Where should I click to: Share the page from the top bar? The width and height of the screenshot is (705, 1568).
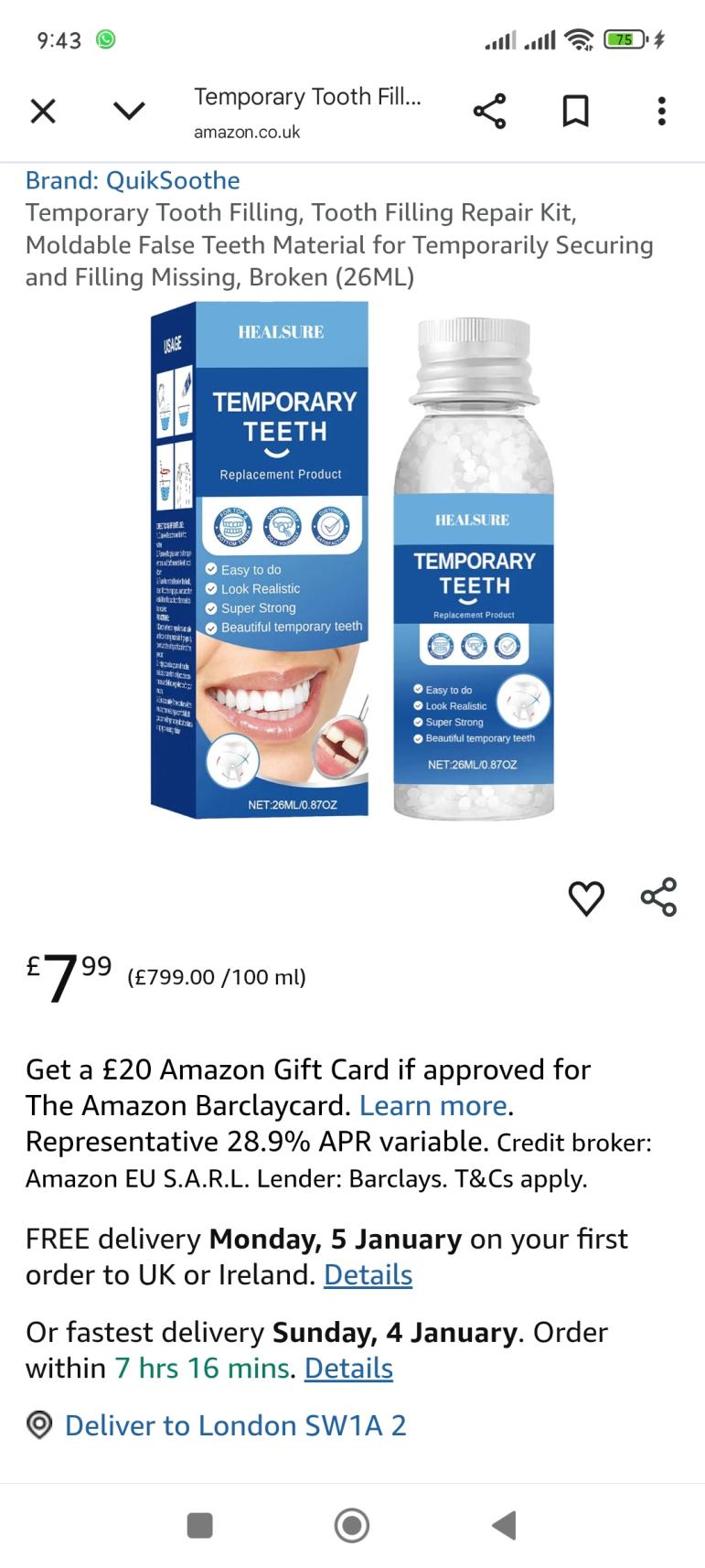(489, 112)
